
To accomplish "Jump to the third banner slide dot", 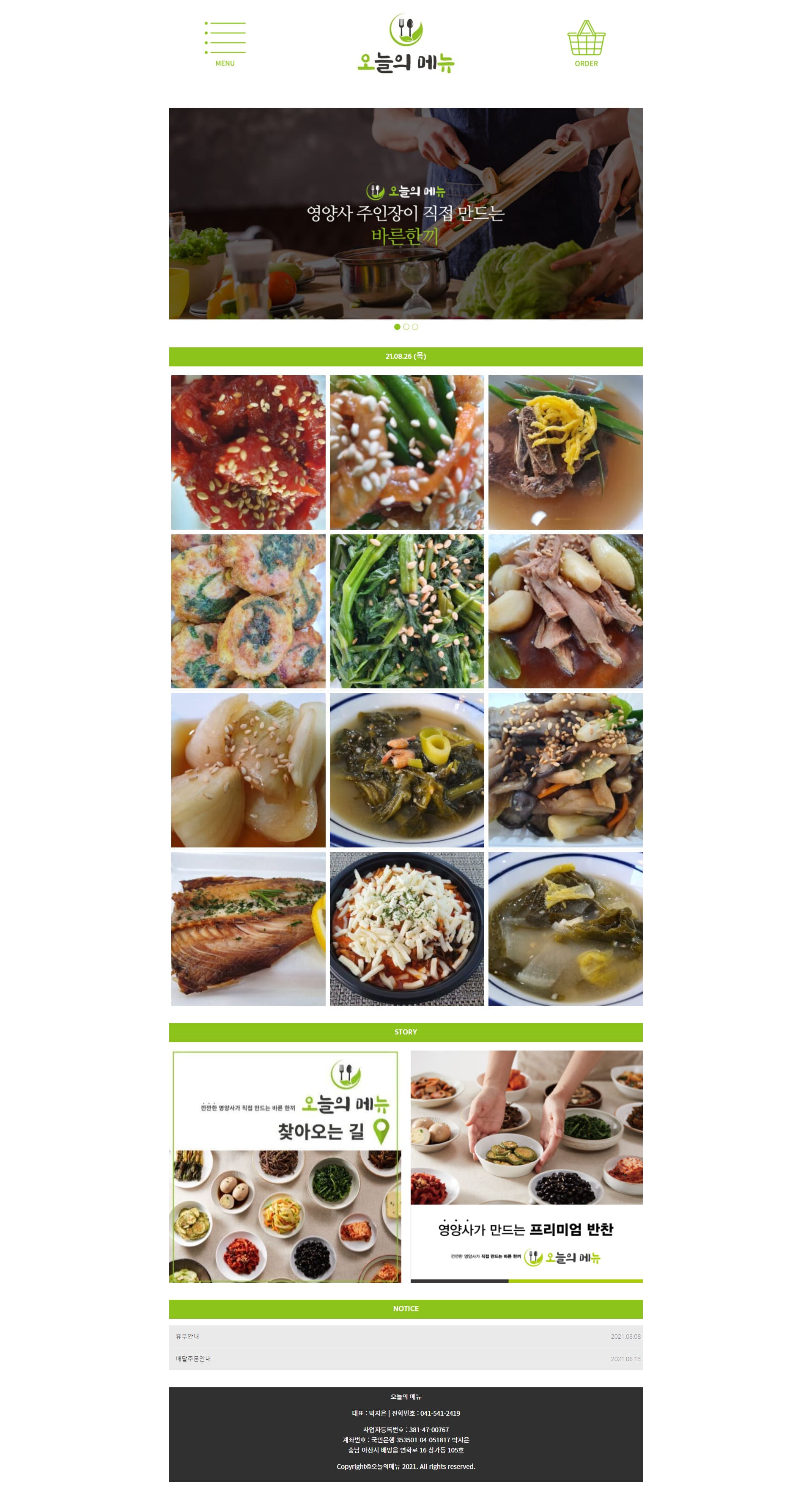I will pos(415,327).
